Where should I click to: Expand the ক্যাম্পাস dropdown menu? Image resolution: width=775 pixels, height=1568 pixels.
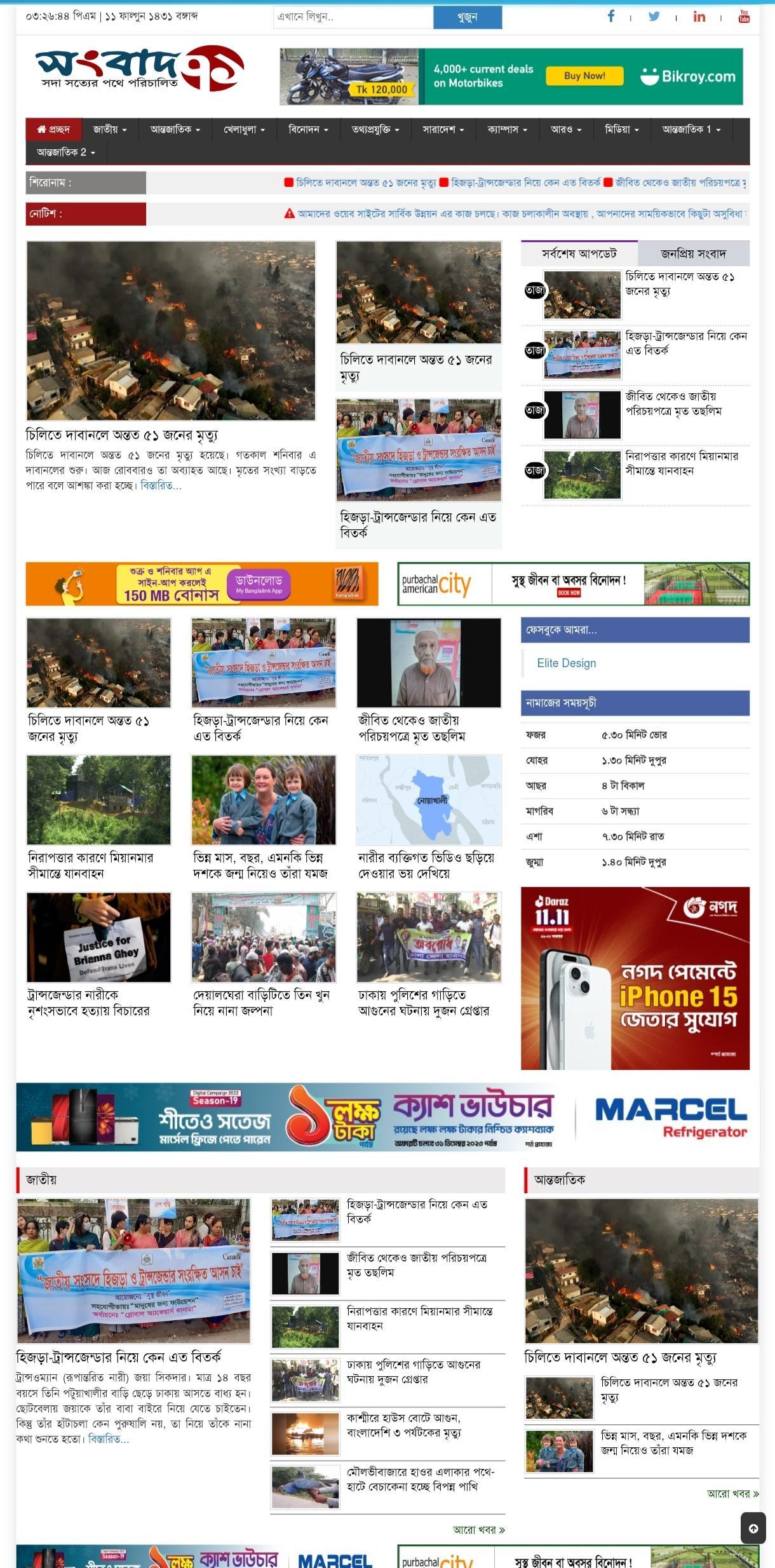click(508, 130)
